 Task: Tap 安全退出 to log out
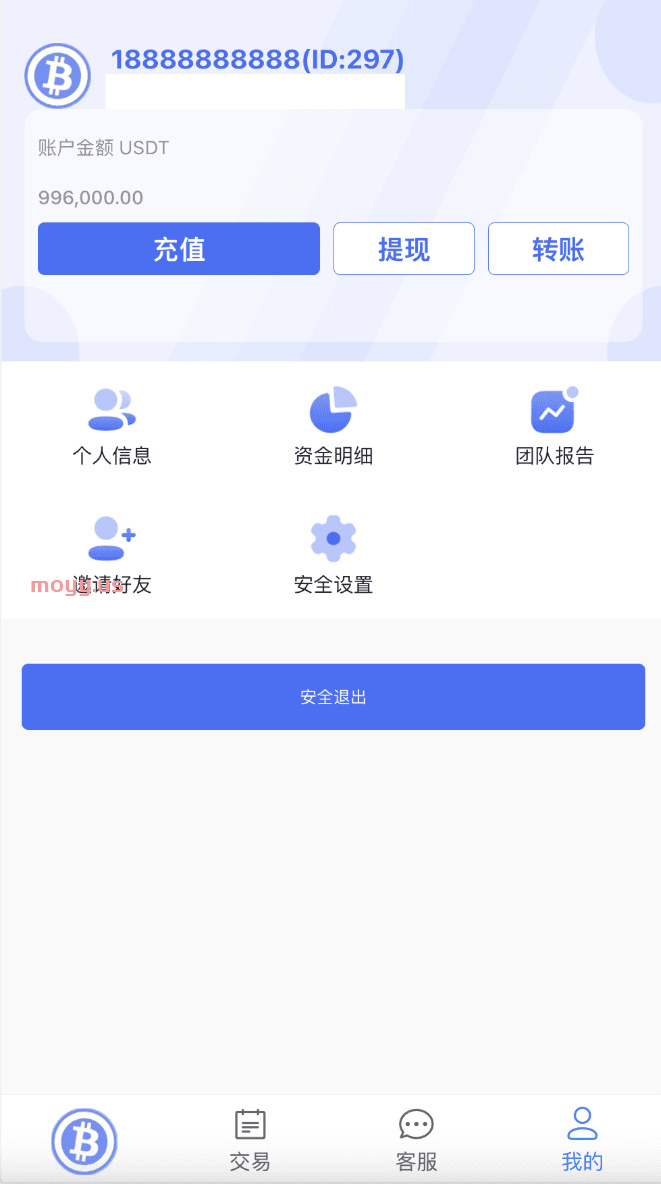[333, 697]
